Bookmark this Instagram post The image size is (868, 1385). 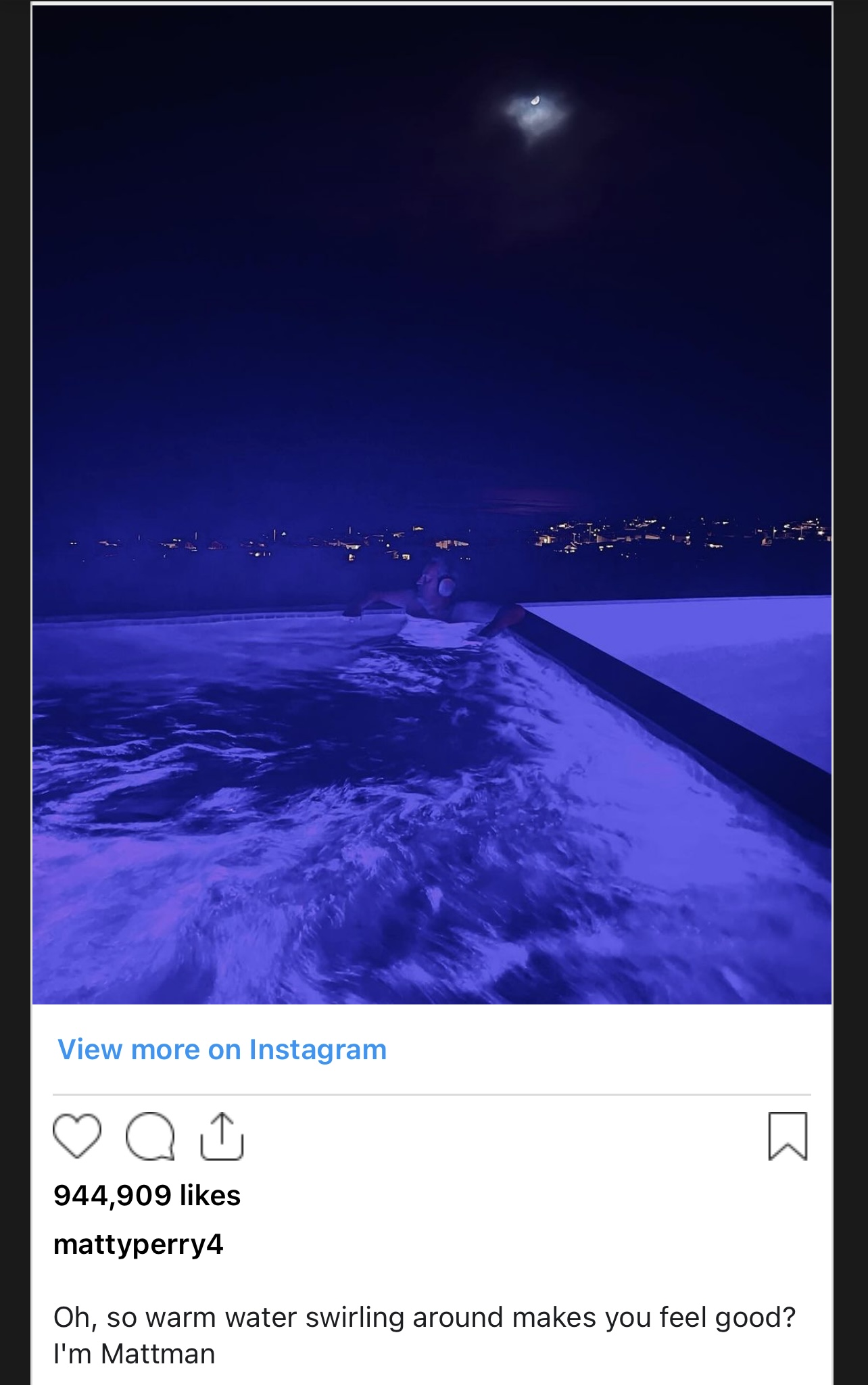pyautogui.click(x=788, y=1136)
